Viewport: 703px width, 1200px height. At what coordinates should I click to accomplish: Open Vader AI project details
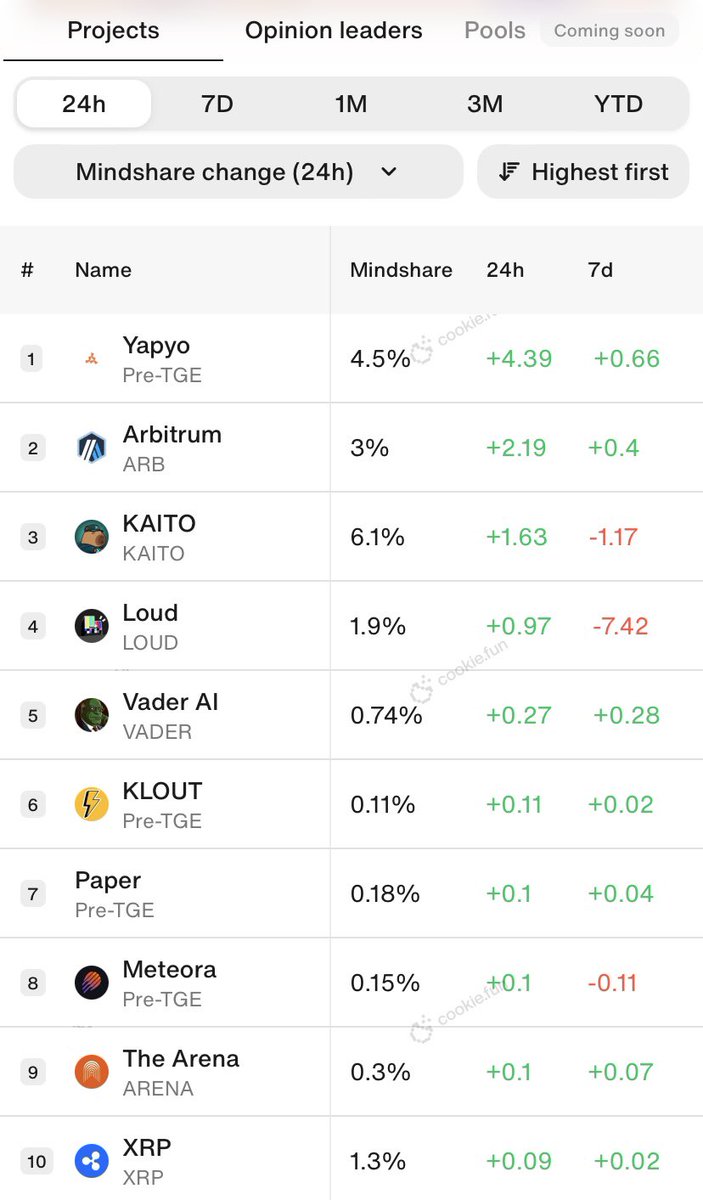351,715
